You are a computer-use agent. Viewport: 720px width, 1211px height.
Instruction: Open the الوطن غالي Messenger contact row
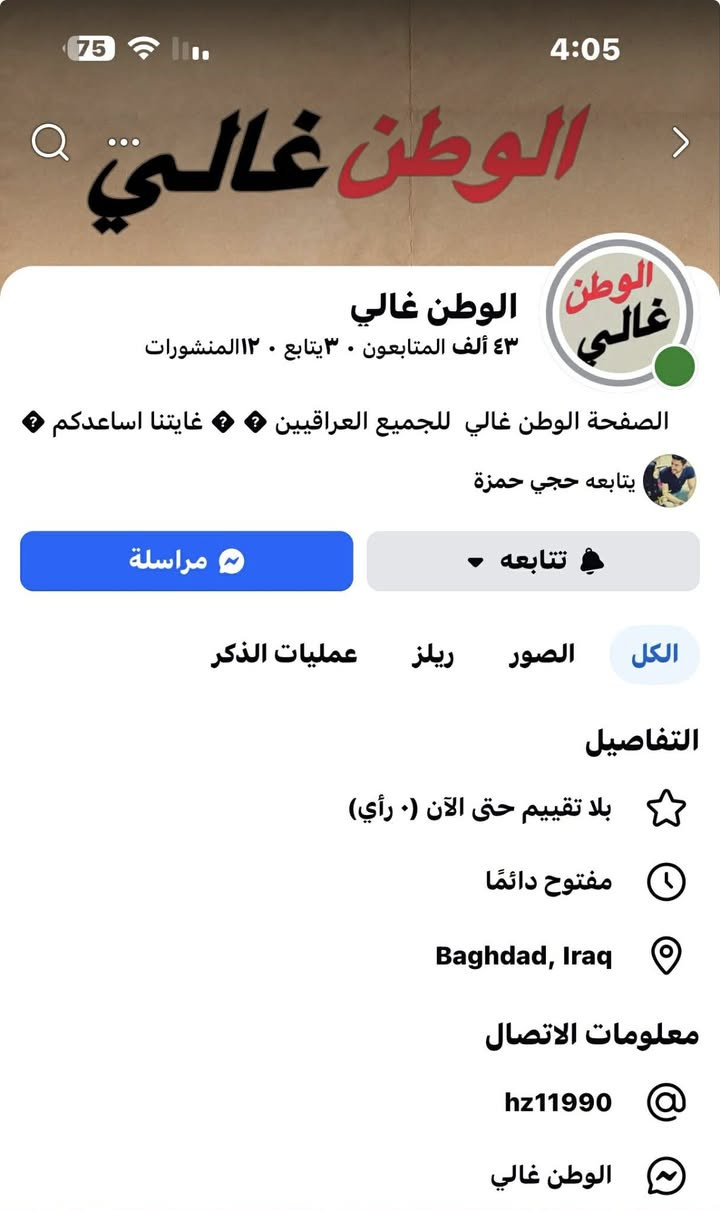tap(552, 1176)
